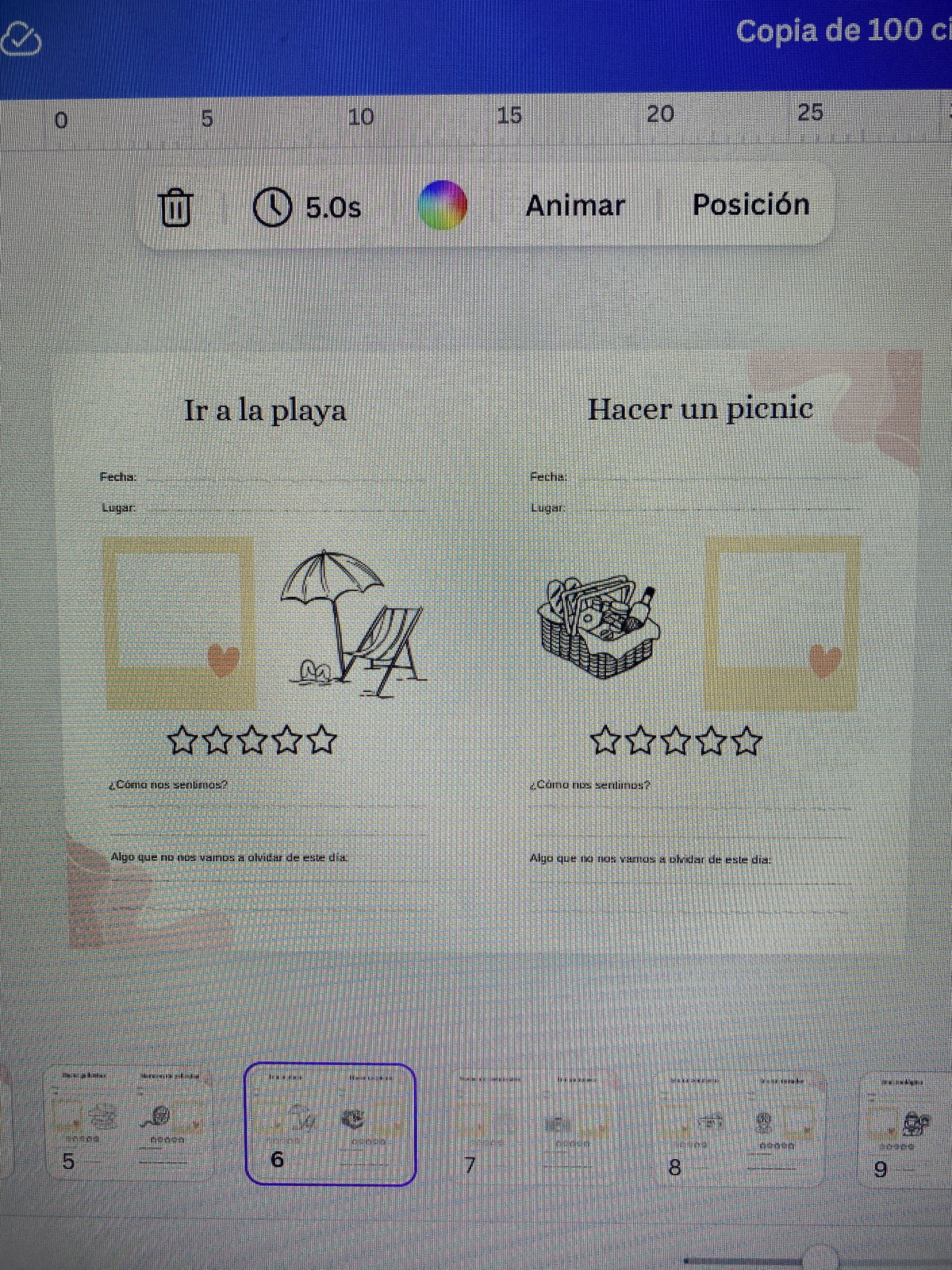Viewport: 952px width, 1270px height.
Task: Select the page 6 thumbnail
Action: point(330,1123)
